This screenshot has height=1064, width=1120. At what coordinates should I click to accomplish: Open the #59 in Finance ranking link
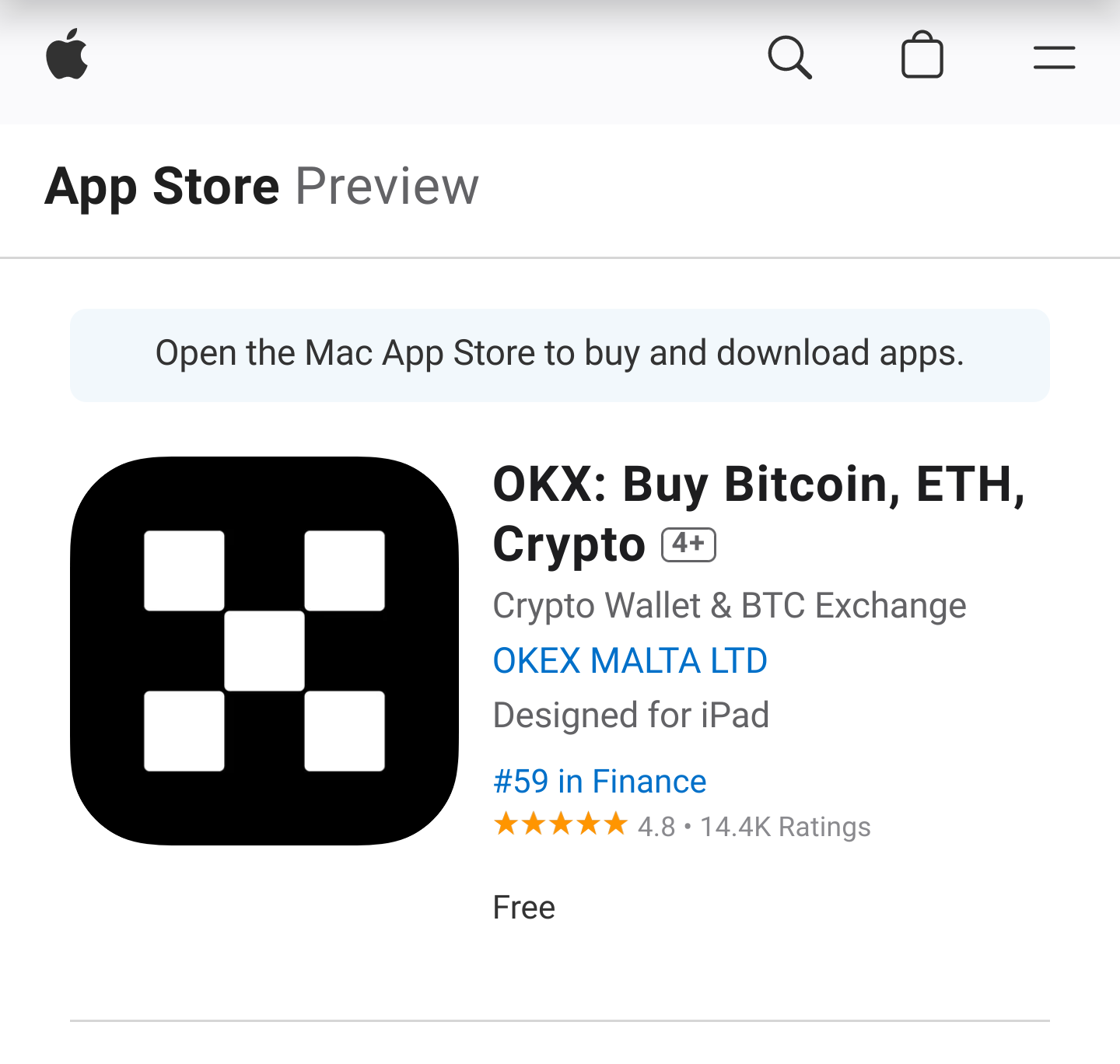[600, 782]
